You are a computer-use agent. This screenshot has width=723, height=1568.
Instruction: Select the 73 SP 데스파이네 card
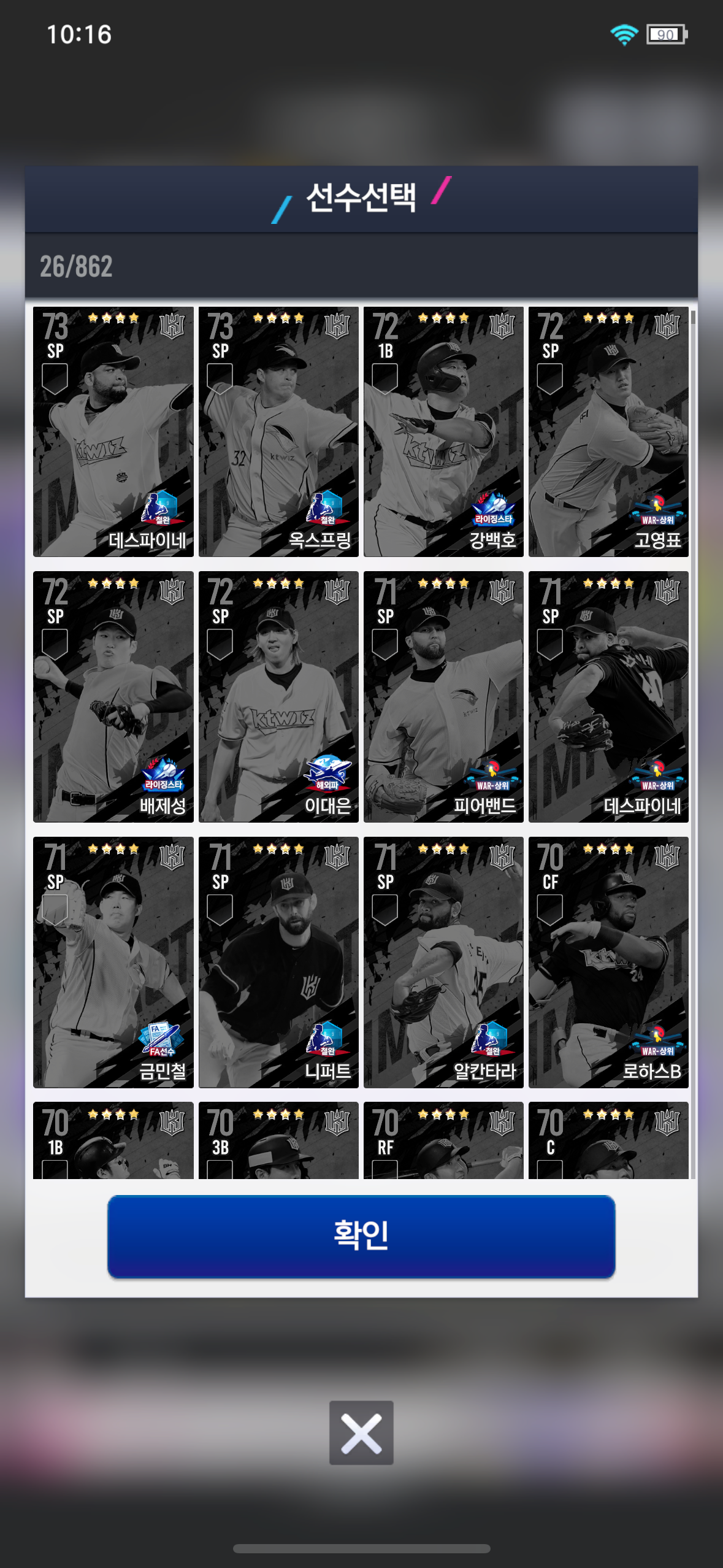(x=113, y=432)
